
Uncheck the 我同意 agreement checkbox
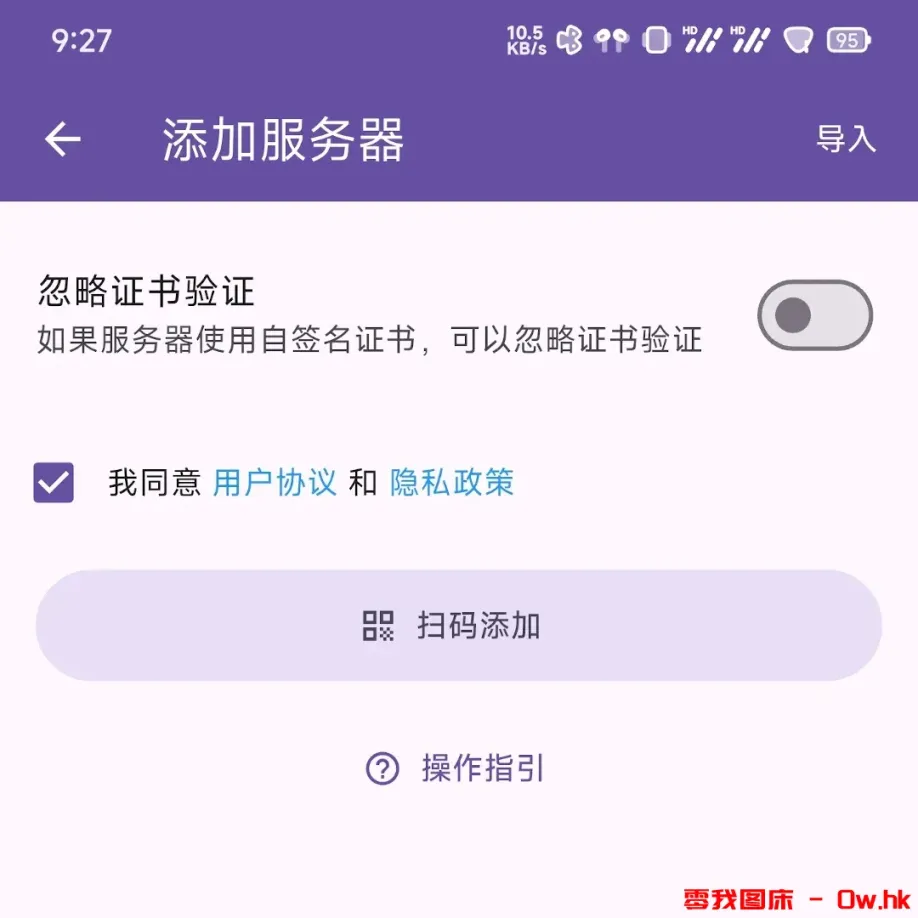(x=54, y=483)
